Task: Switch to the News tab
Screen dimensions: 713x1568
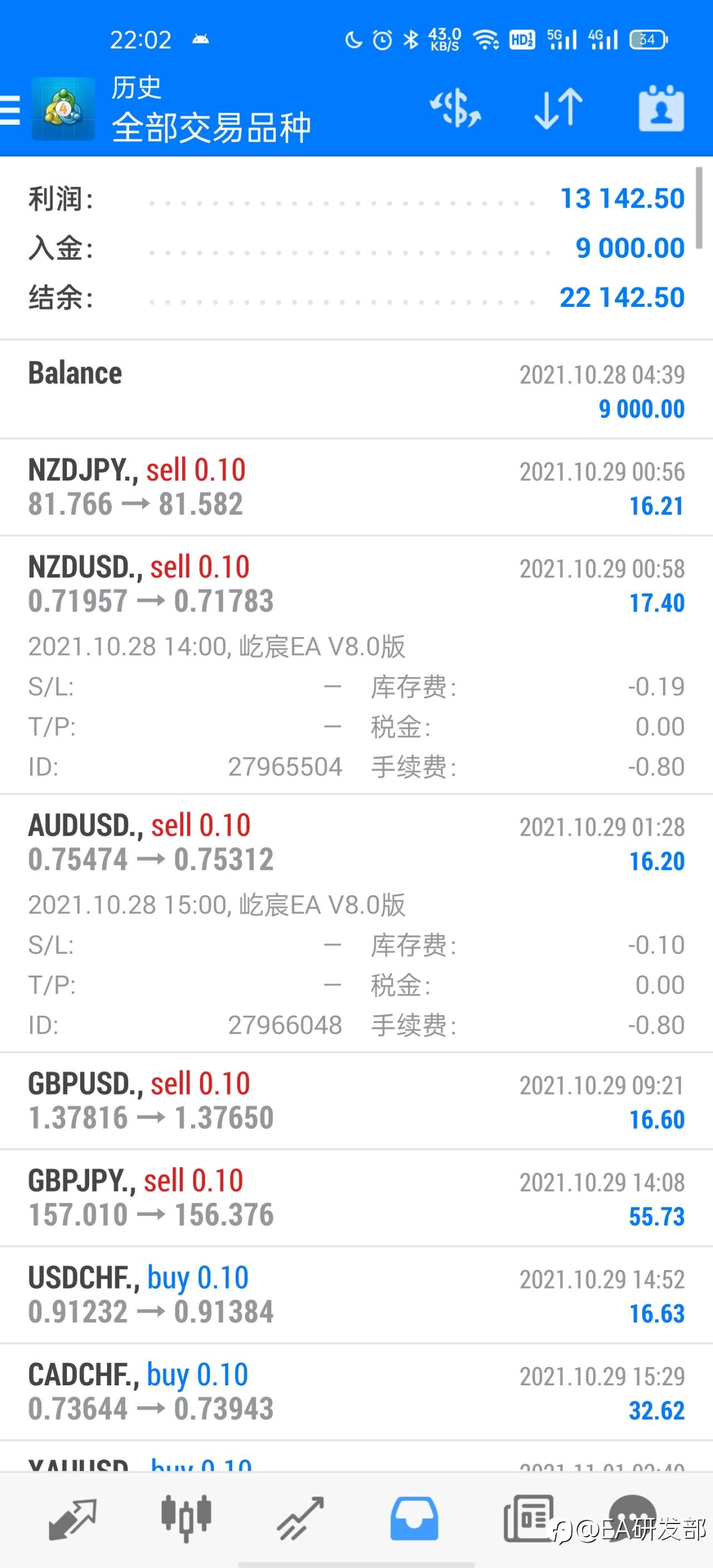Action: click(x=529, y=1518)
